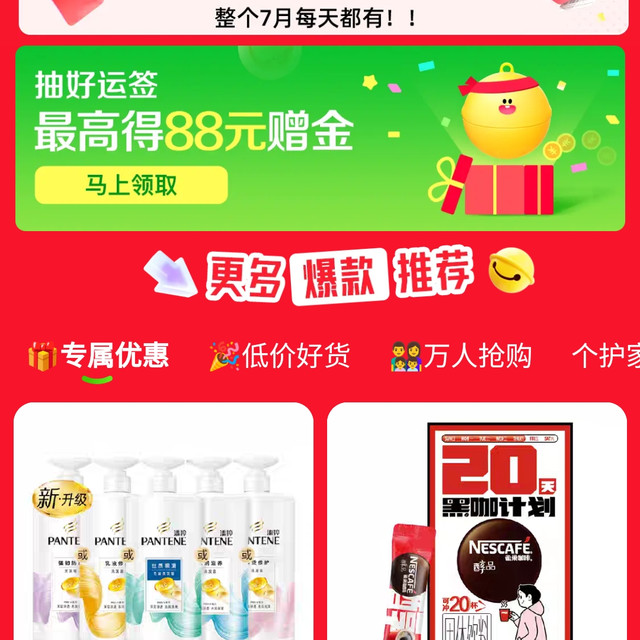The image size is (640, 640).
Task: Open the 个护家 tab
Action: pos(606,355)
